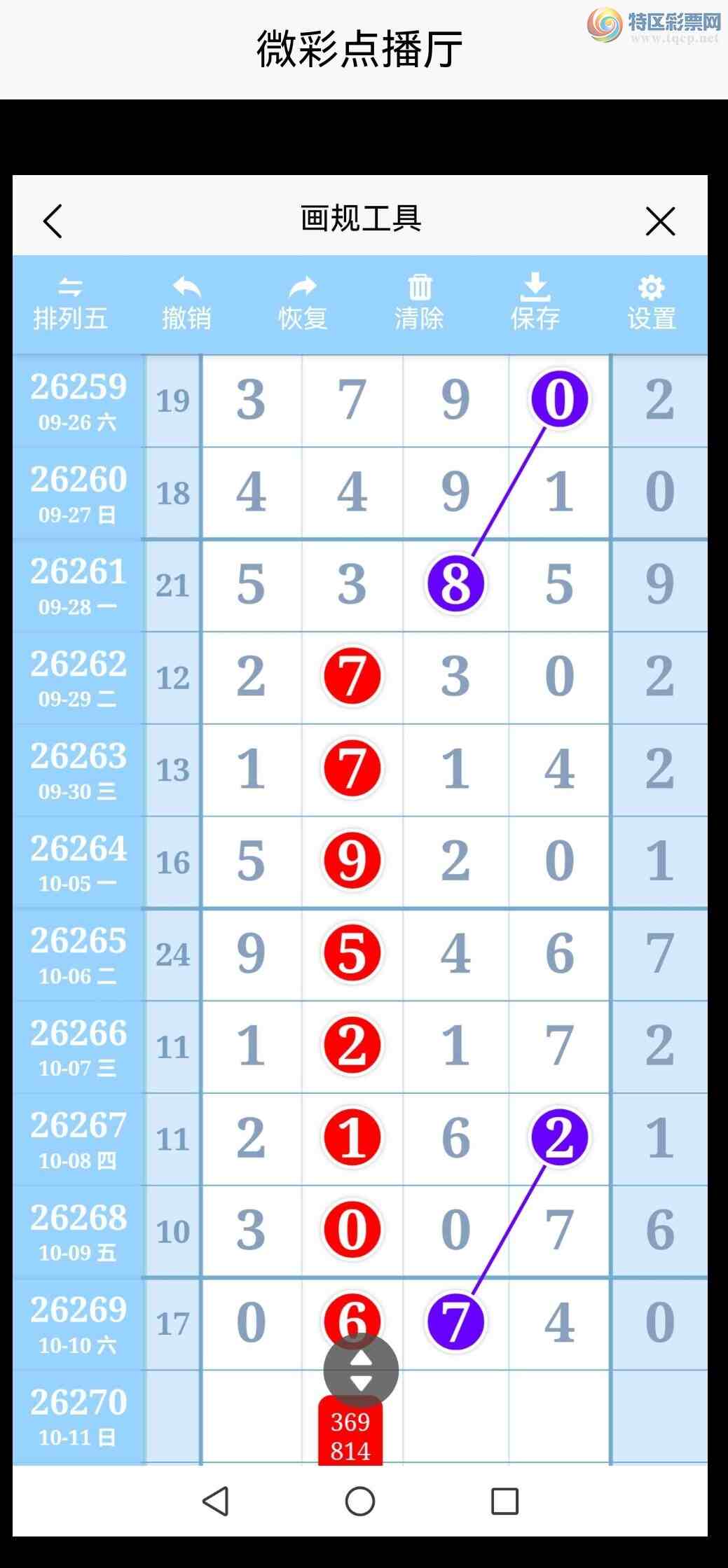This screenshot has height=1568, width=728.
Task: Go to the home screen via circle button
Action: pyautogui.click(x=360, y=1501)
